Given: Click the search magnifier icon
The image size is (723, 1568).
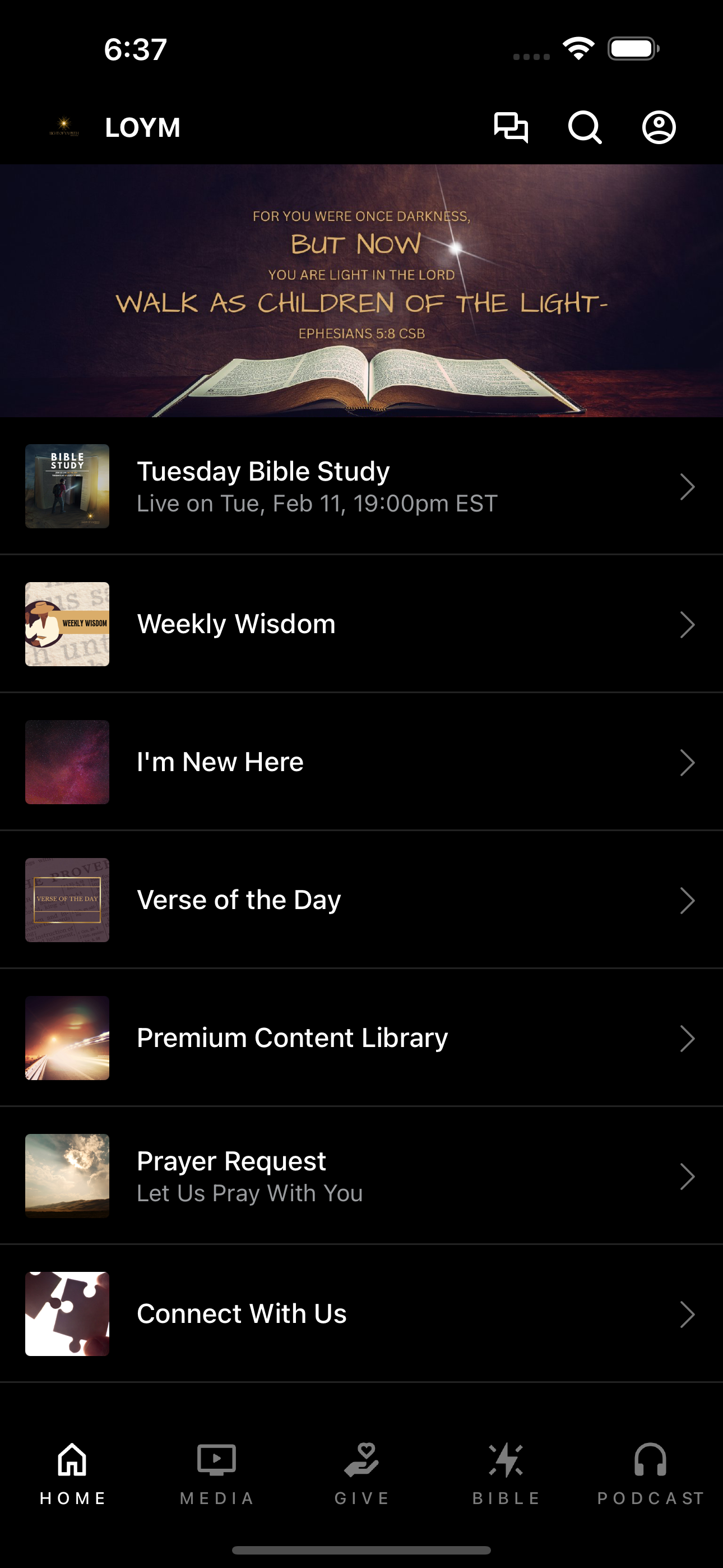Looking at the screenshot, I should 586,127.
